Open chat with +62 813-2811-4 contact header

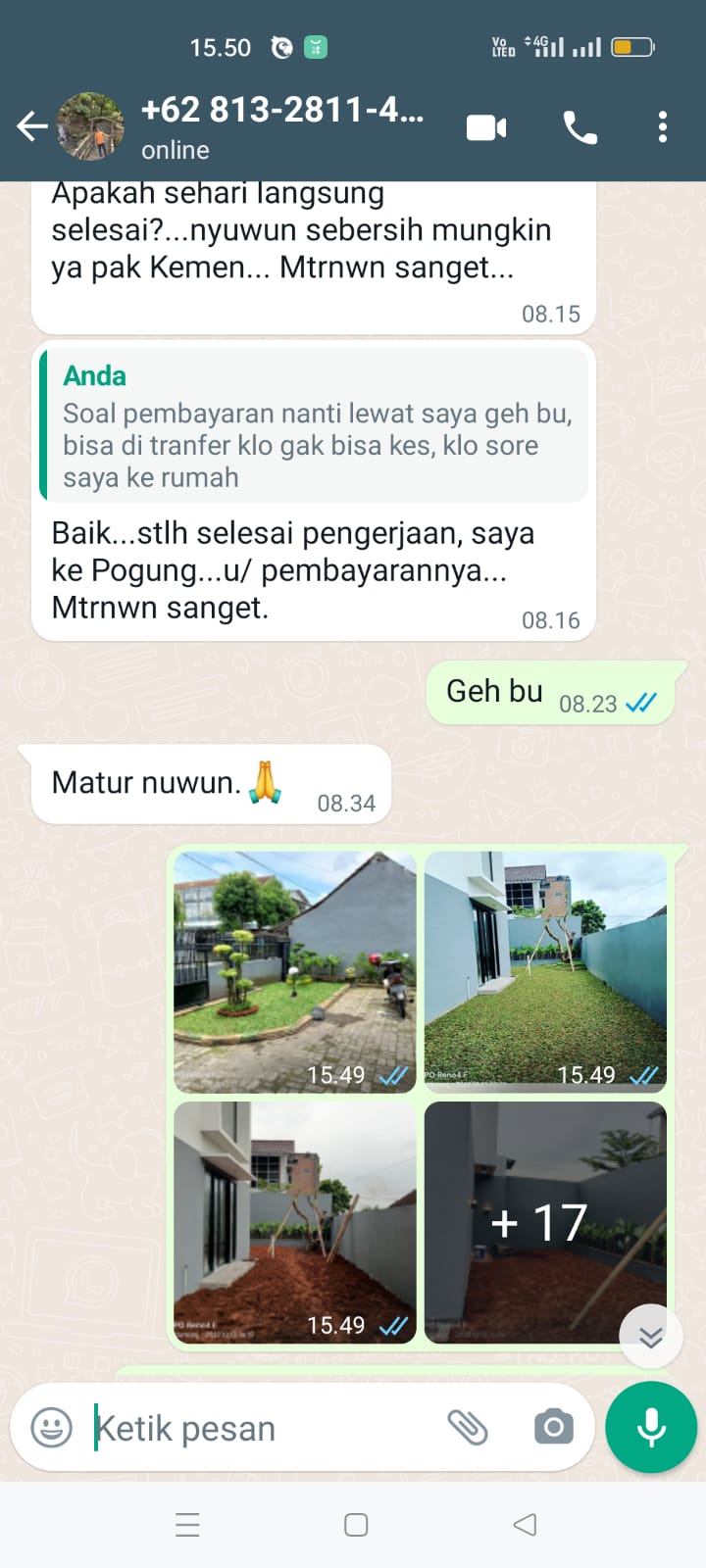[281, 111]
